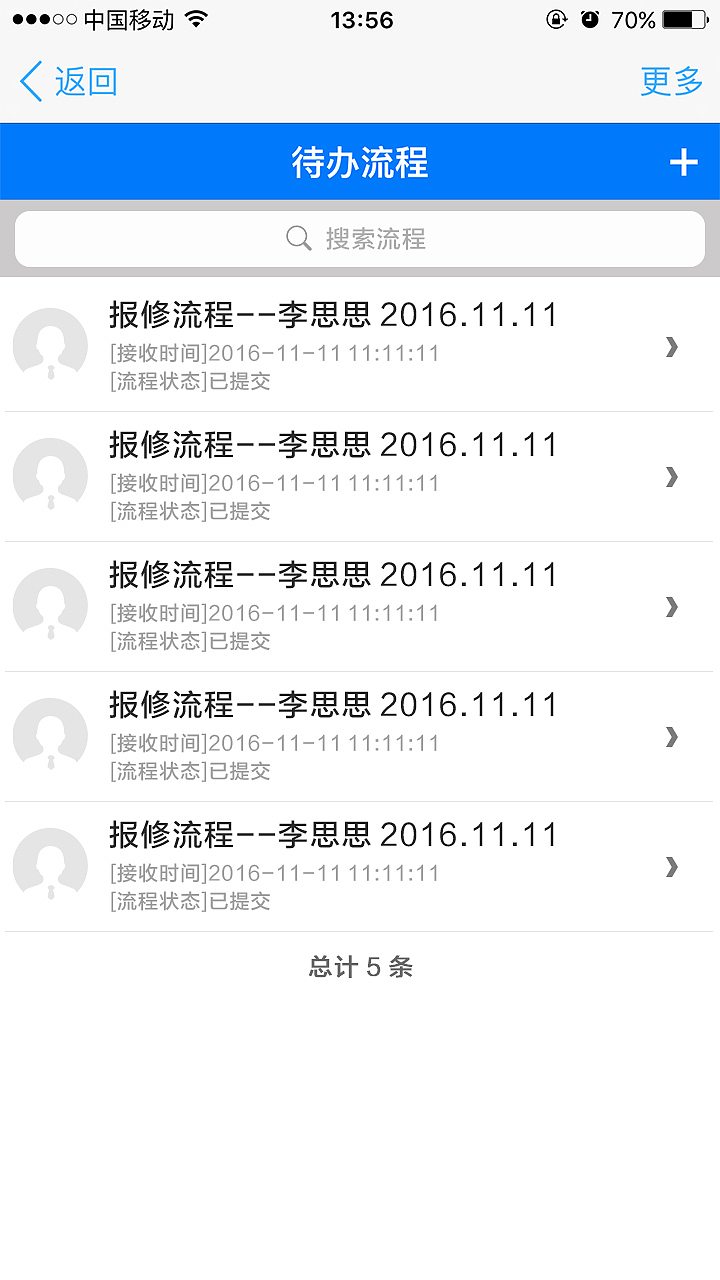Expand the first 报修流程 entry via its chevron
This screenshot has width=720, height=1280.
pos(669,346)
